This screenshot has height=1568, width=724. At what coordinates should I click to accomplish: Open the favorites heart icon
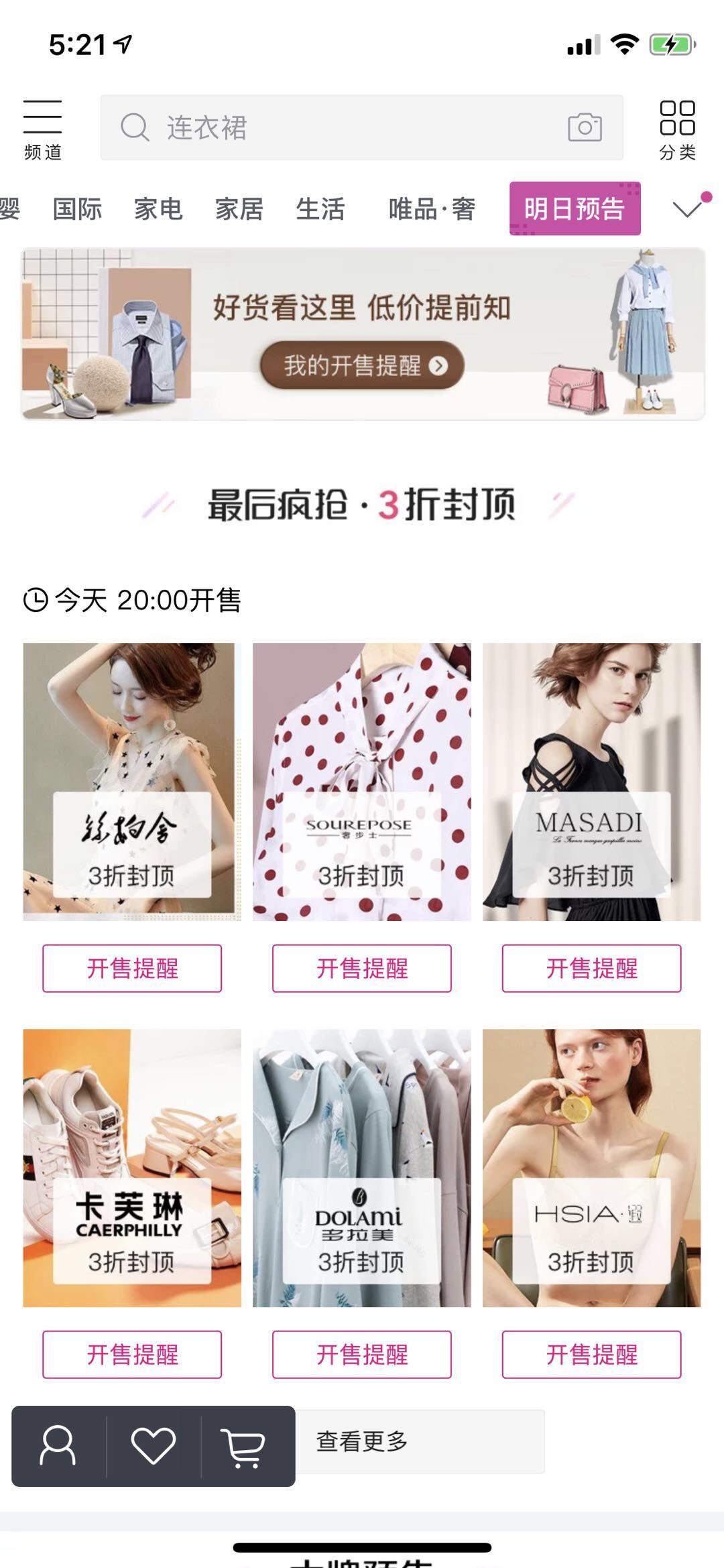pos(154,1446)
